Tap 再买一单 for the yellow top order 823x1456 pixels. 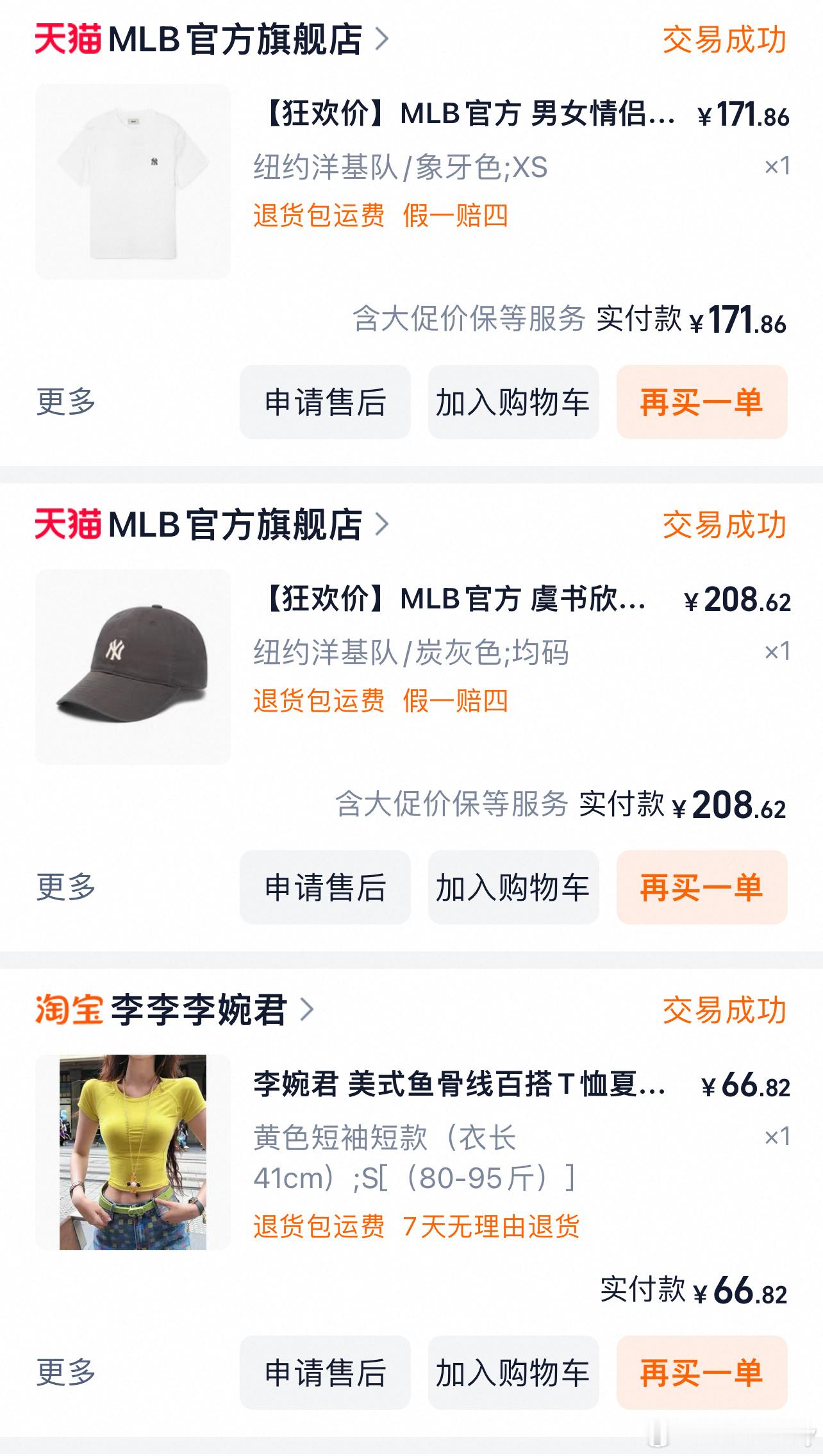coord(702,1373)
